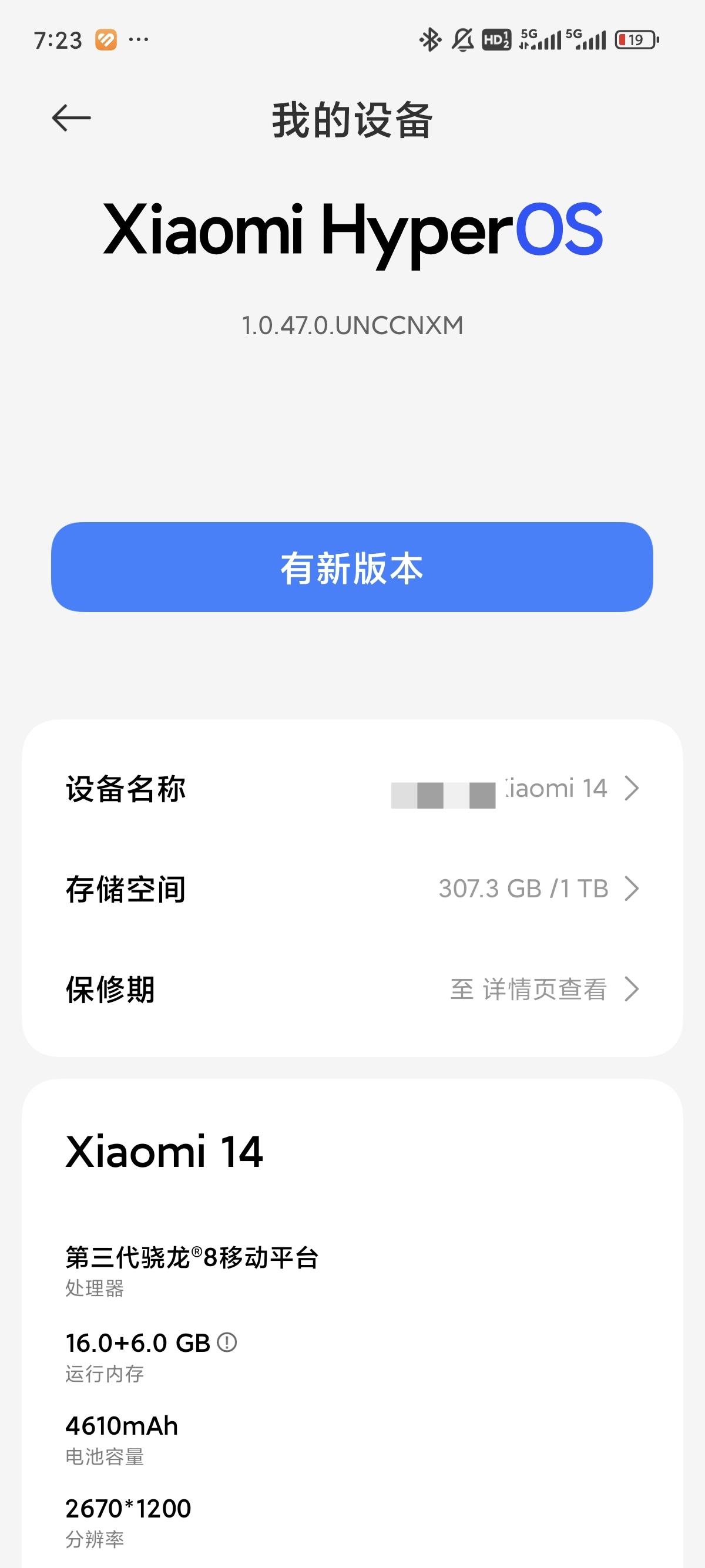Tap the first 5G signal strength icon

tap(540, 39)
